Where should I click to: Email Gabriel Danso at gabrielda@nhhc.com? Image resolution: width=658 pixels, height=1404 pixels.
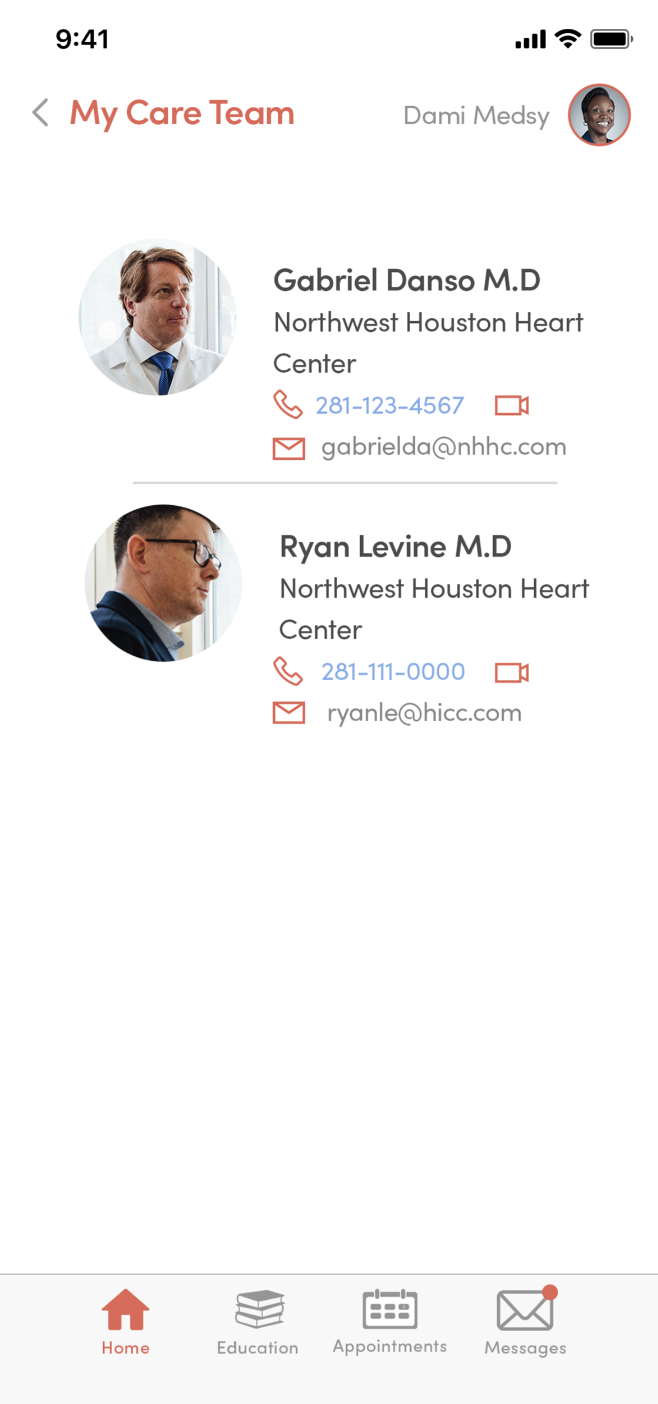tap(443, 447)
